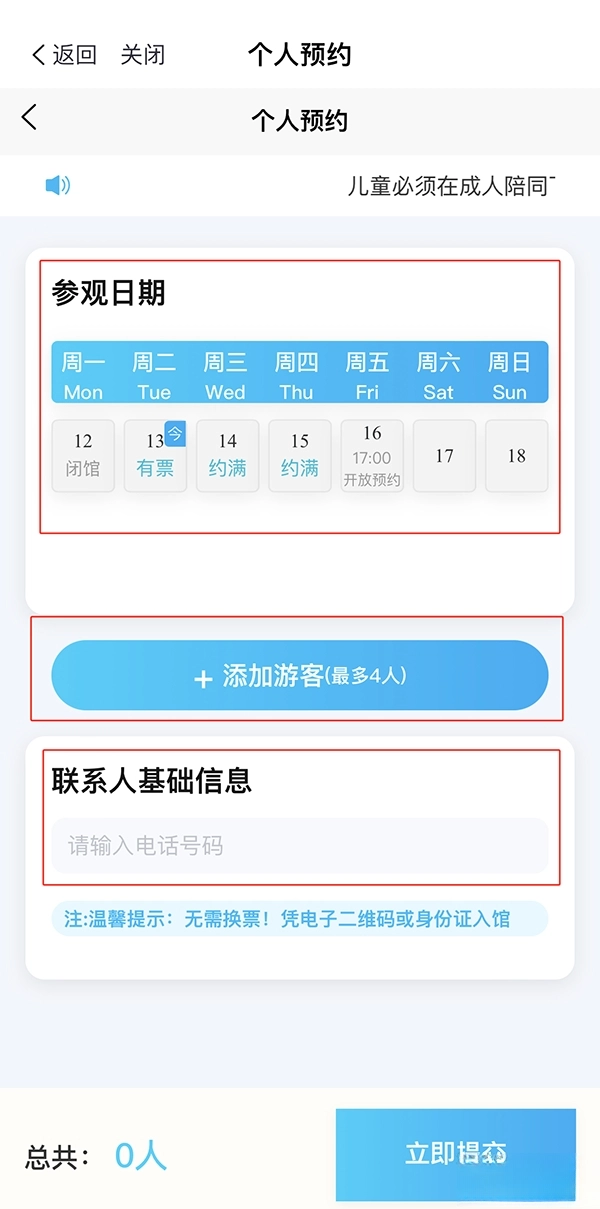The height and width of the screenshot is (1209, 600).
Task: Tap 返回 in the top bar
Action: point(64,55)
